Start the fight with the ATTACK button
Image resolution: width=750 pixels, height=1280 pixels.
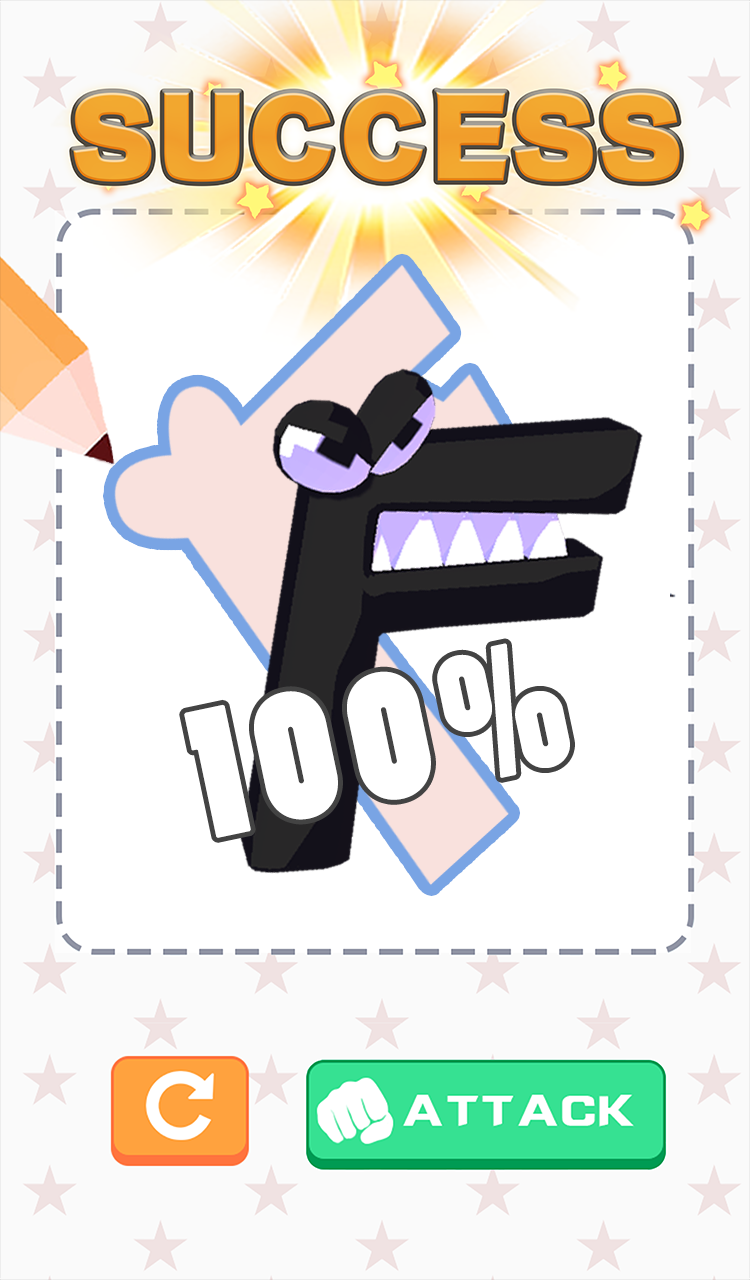[x=486, y=1114]
